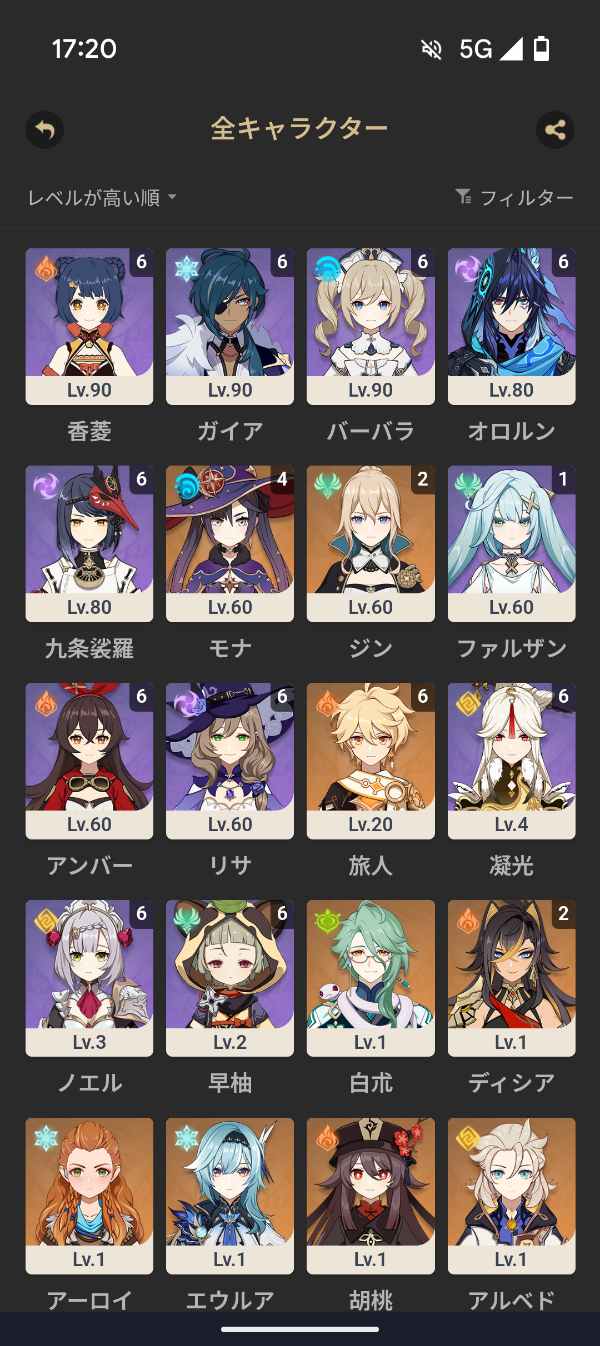This screenshot has height=1346, width=600.
Task: Open オロルン character card
Action: [x=512, y=326]
